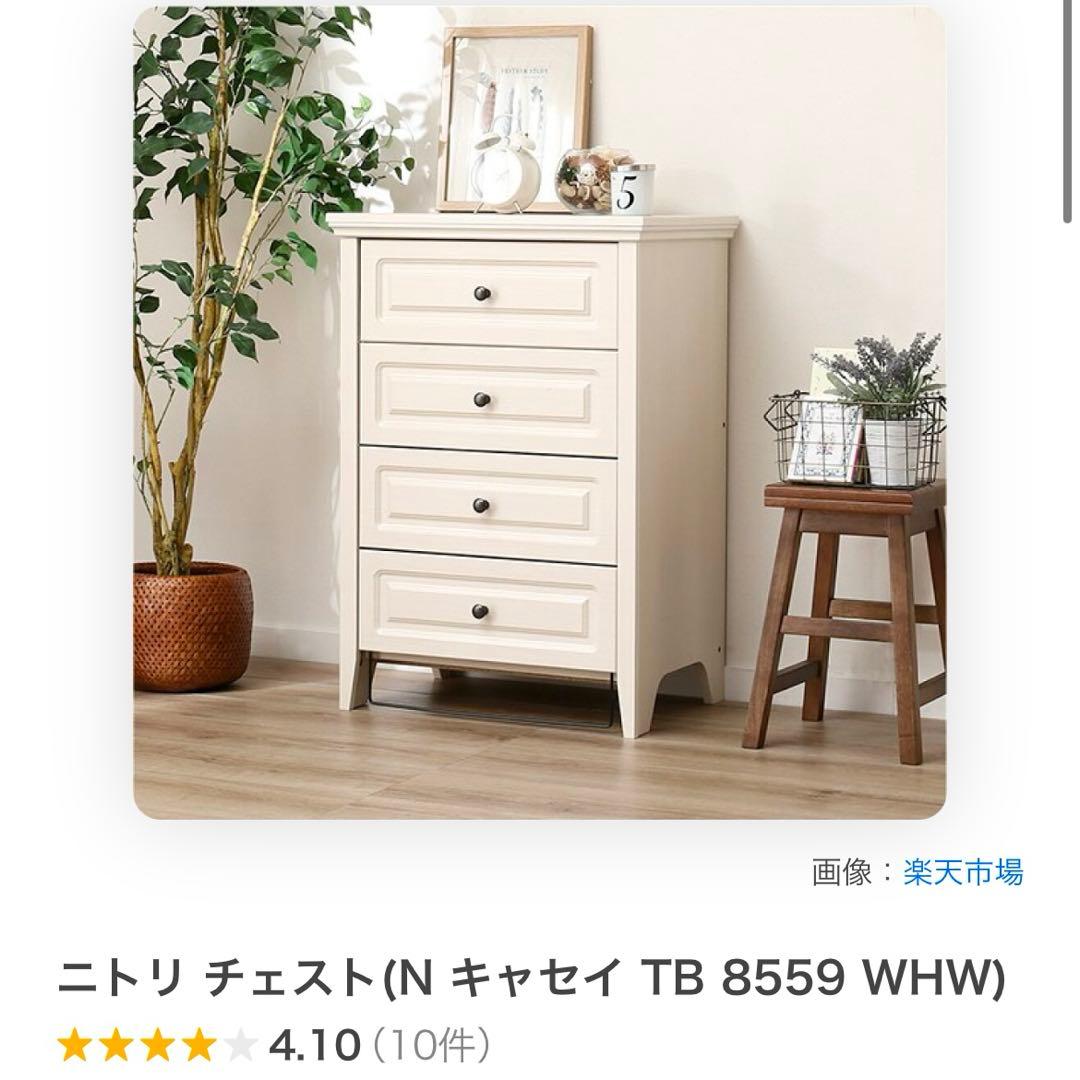Open the chest product image
The image size is (1080, 1080).
click(x=539, y=412)
